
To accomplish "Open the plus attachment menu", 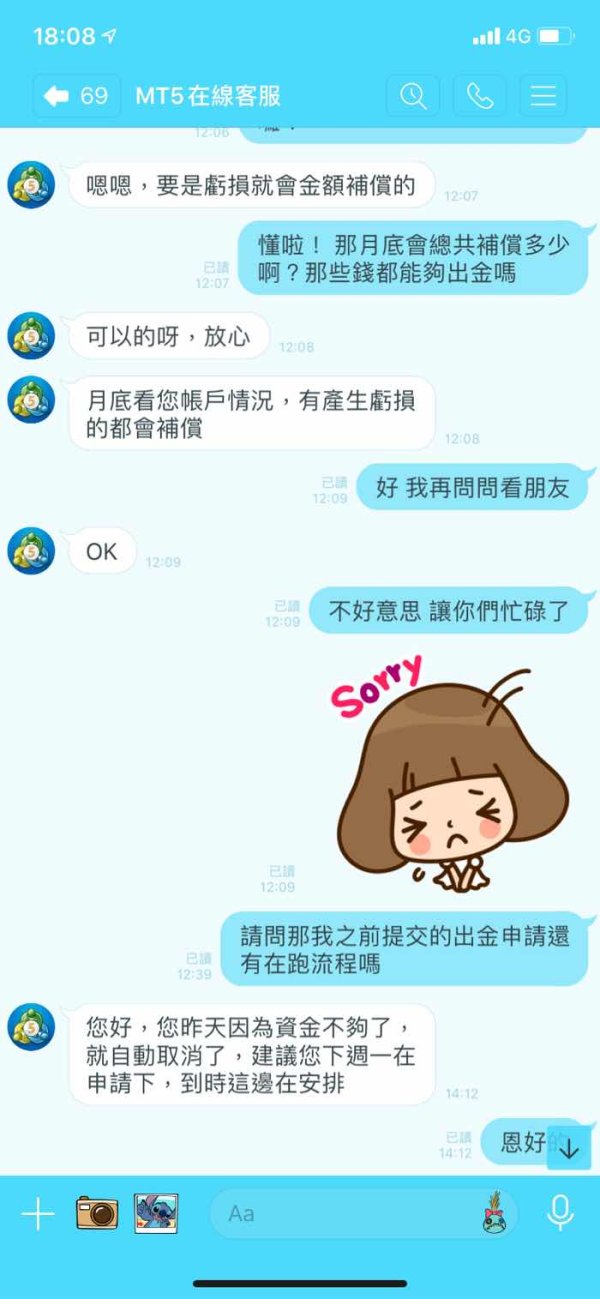I will coord(37,1213).
